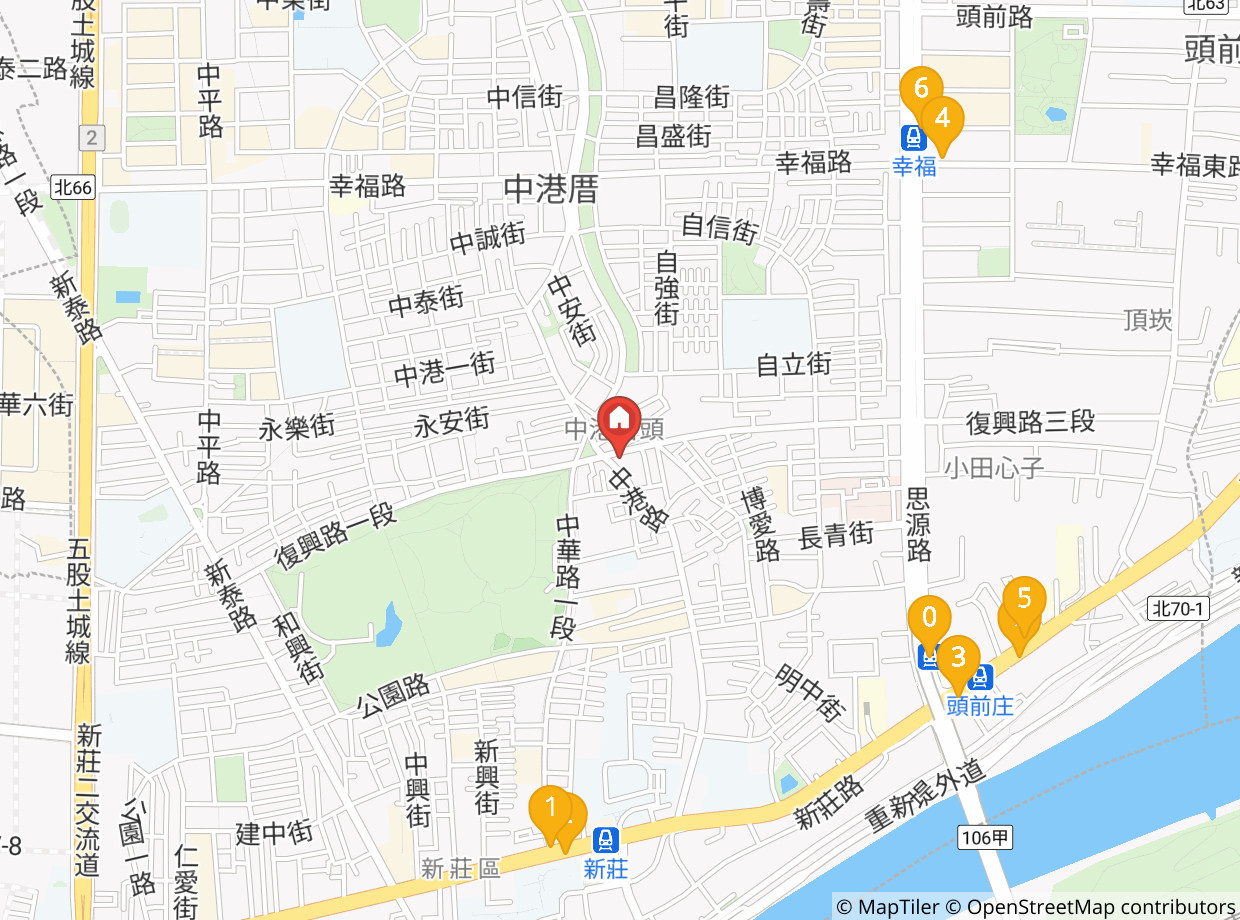
Task: Tap the red home marker
Action: (619, 418)
